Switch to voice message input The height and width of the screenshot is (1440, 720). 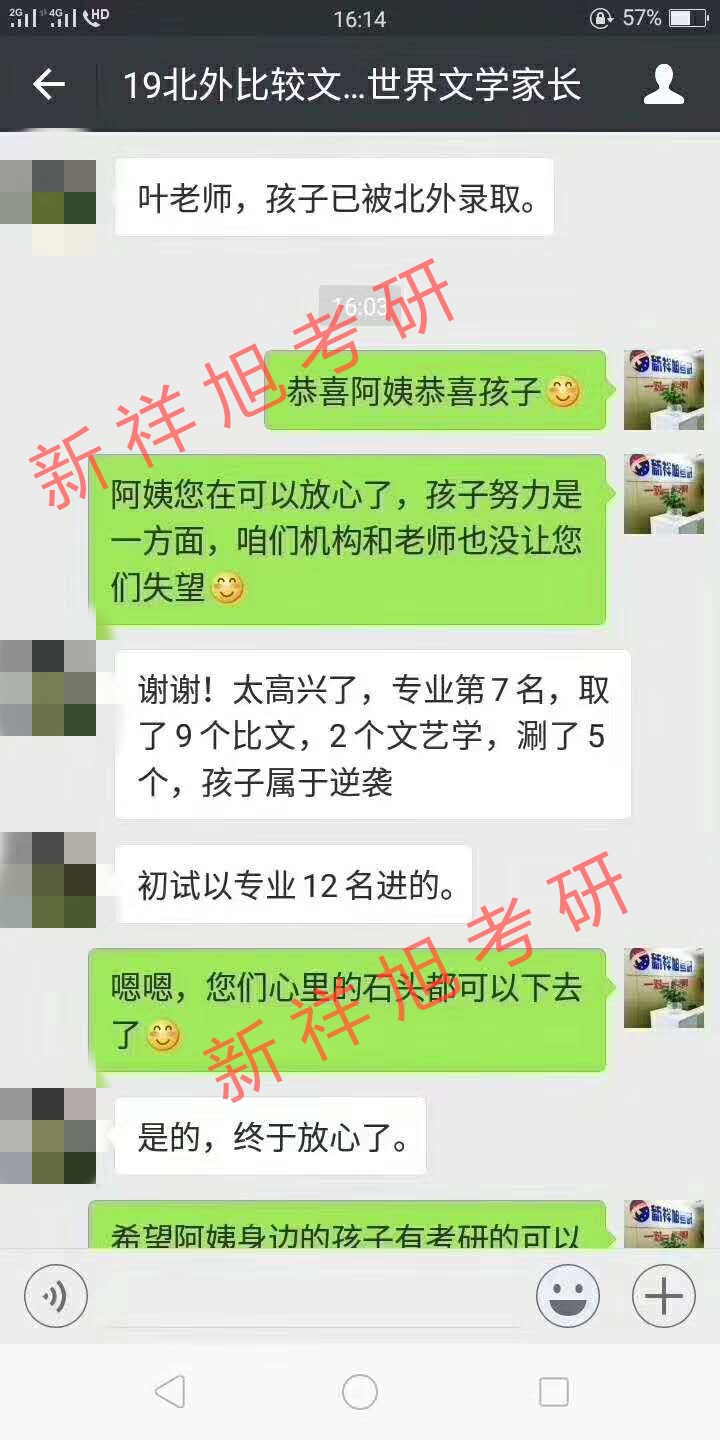(x=56, y=1297)
